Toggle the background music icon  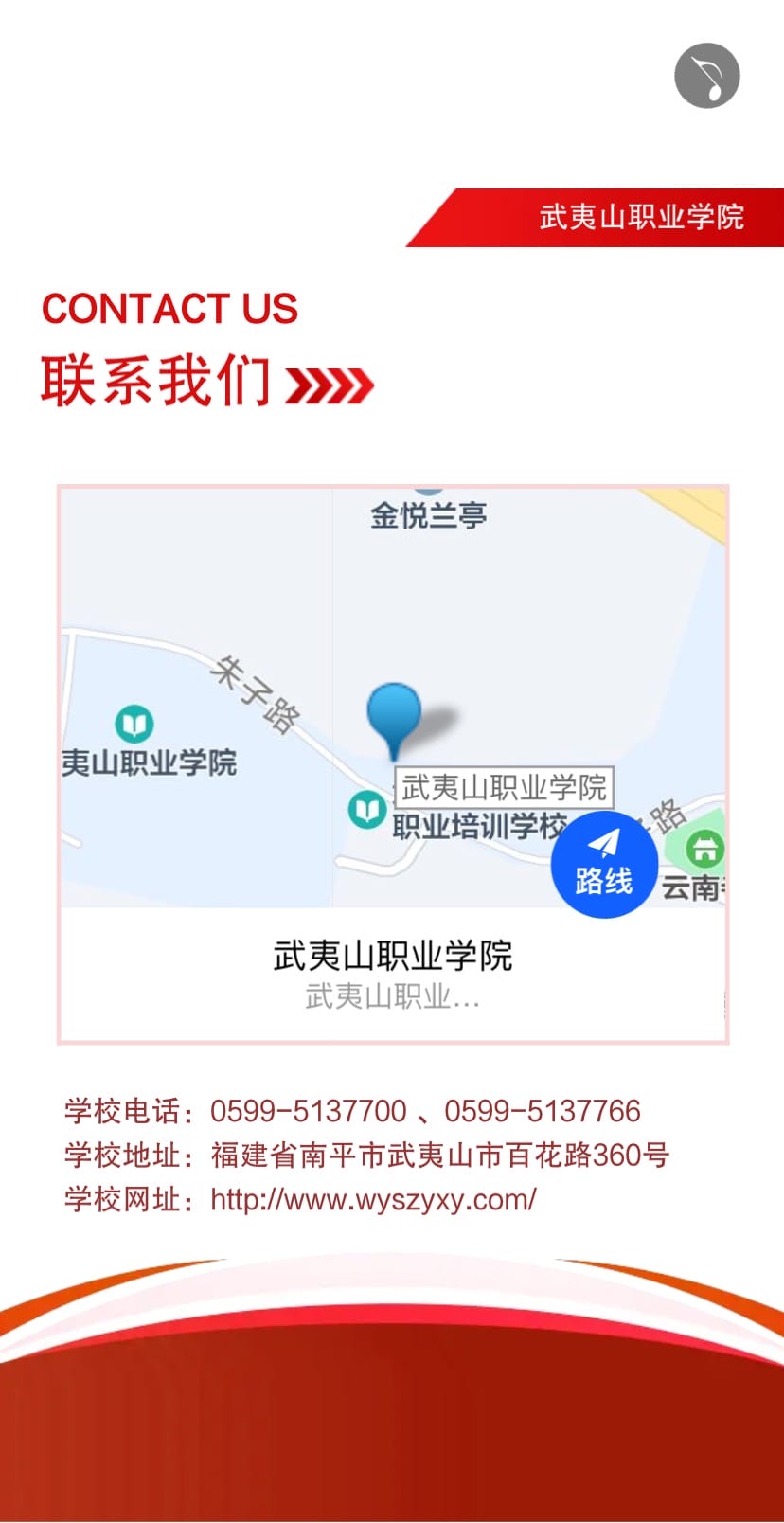[706, 76]
